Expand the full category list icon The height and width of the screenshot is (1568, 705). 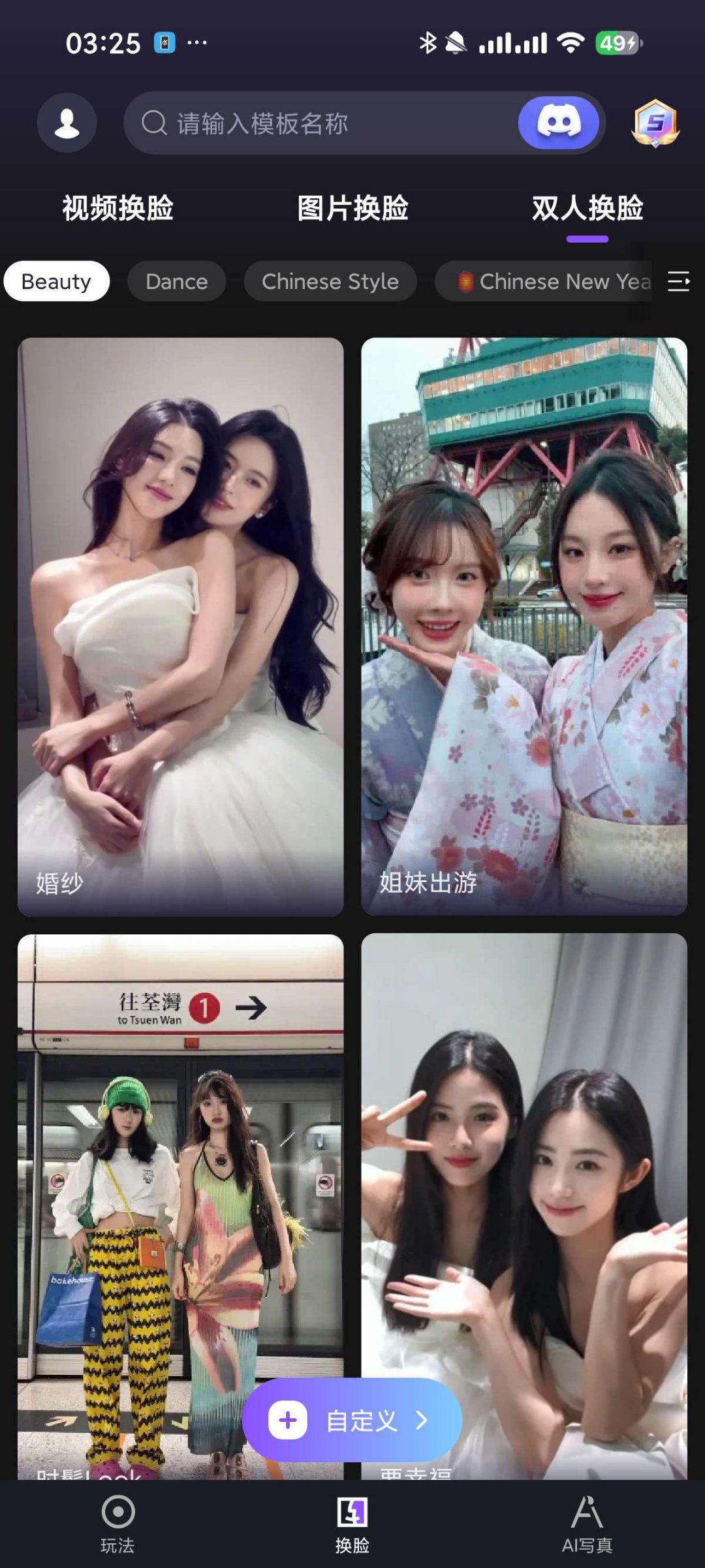(678, 281)
